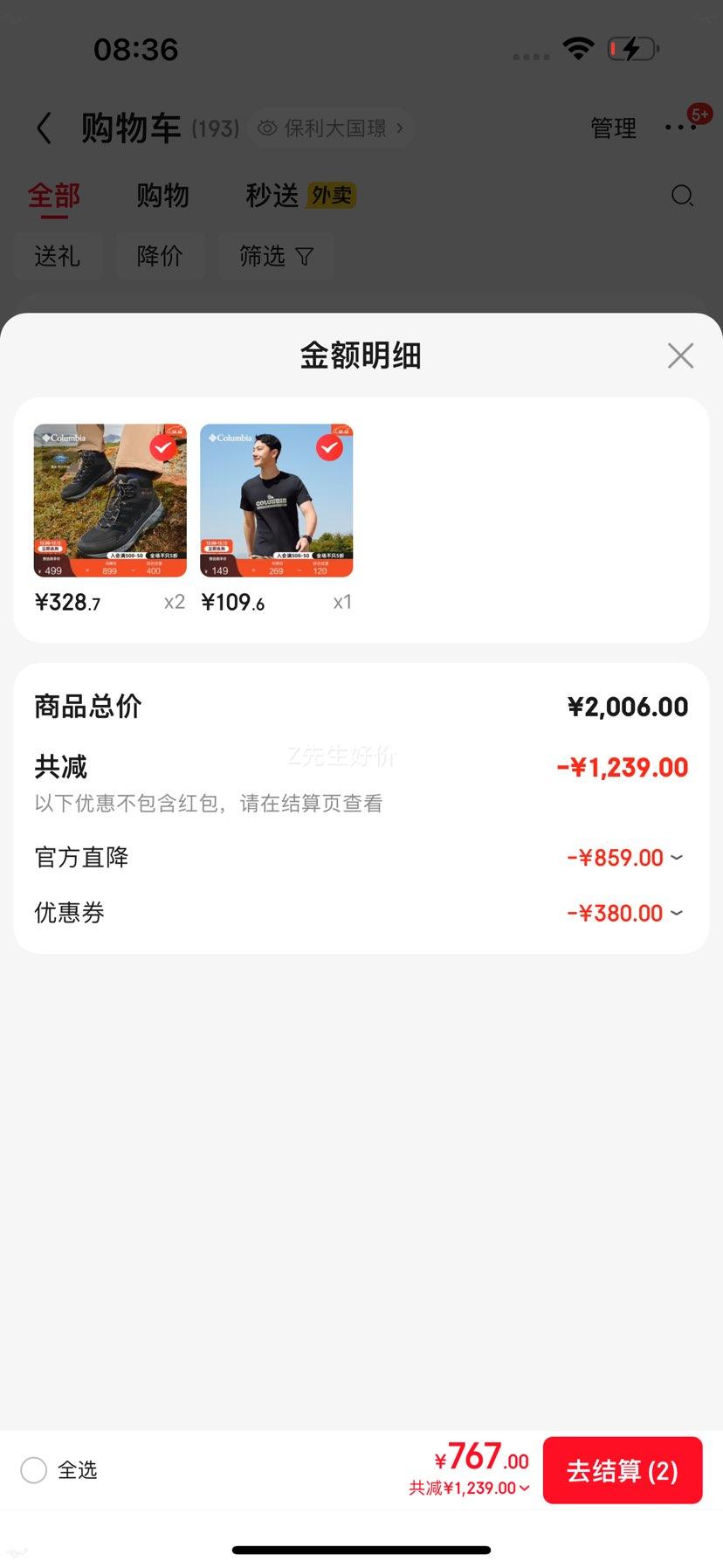This screenshot has height=1568, width=723.
Task: Click the 送礼 filter chip
Action: coord(59,256)
